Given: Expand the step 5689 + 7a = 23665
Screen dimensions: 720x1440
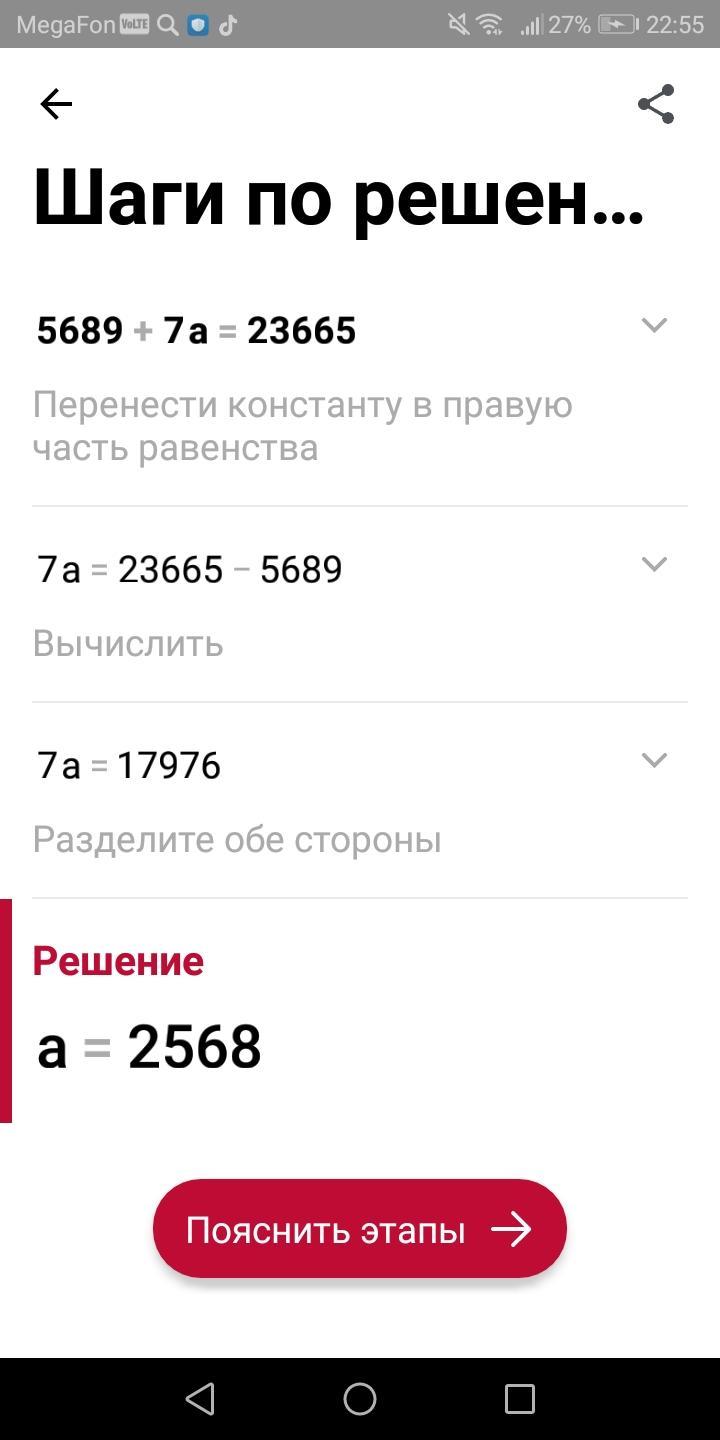Looking at the screenshot, I should pyautogui.click(x=654, y=325).
